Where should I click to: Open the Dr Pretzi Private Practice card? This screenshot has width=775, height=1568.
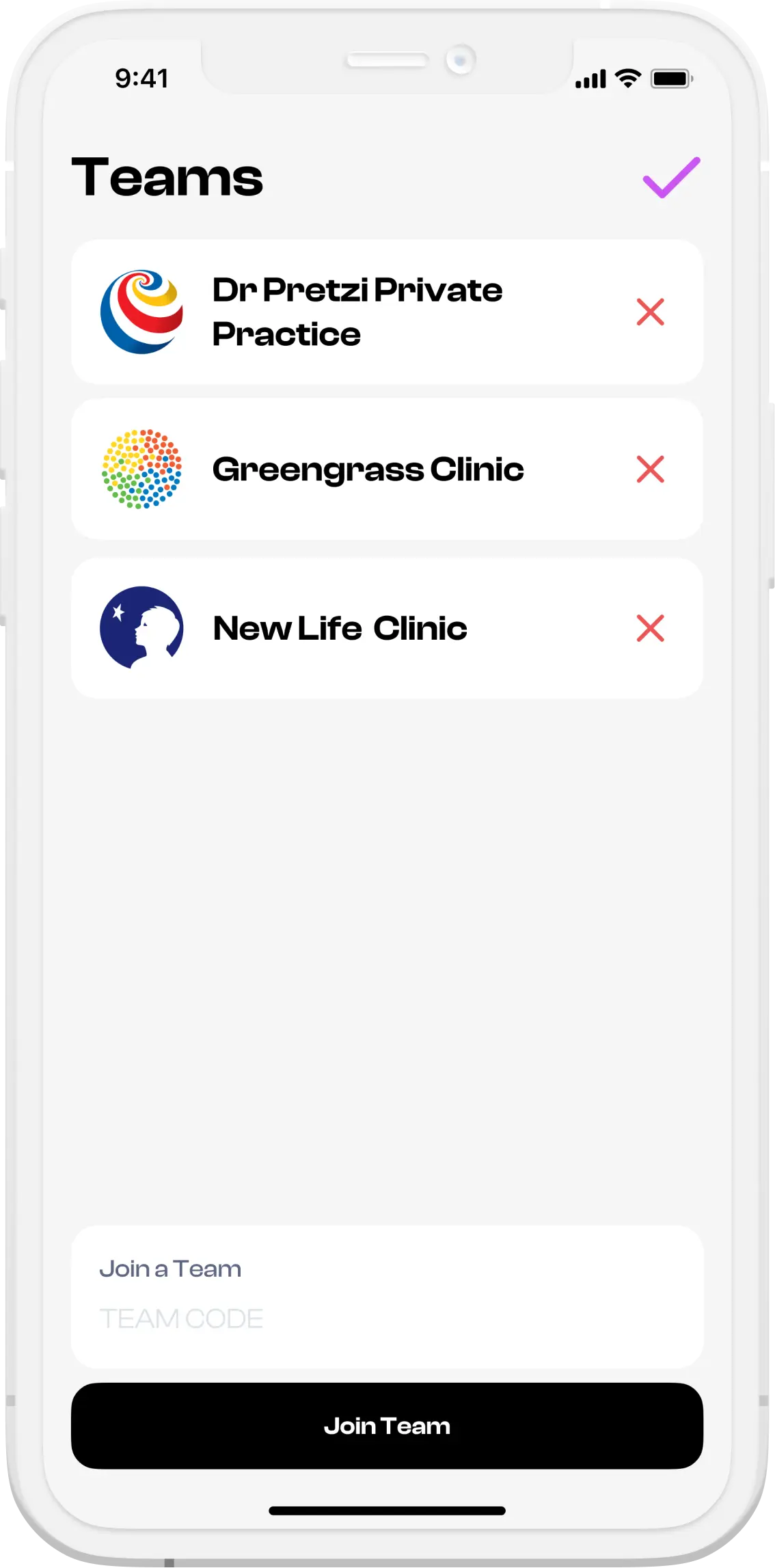(357, 312)
